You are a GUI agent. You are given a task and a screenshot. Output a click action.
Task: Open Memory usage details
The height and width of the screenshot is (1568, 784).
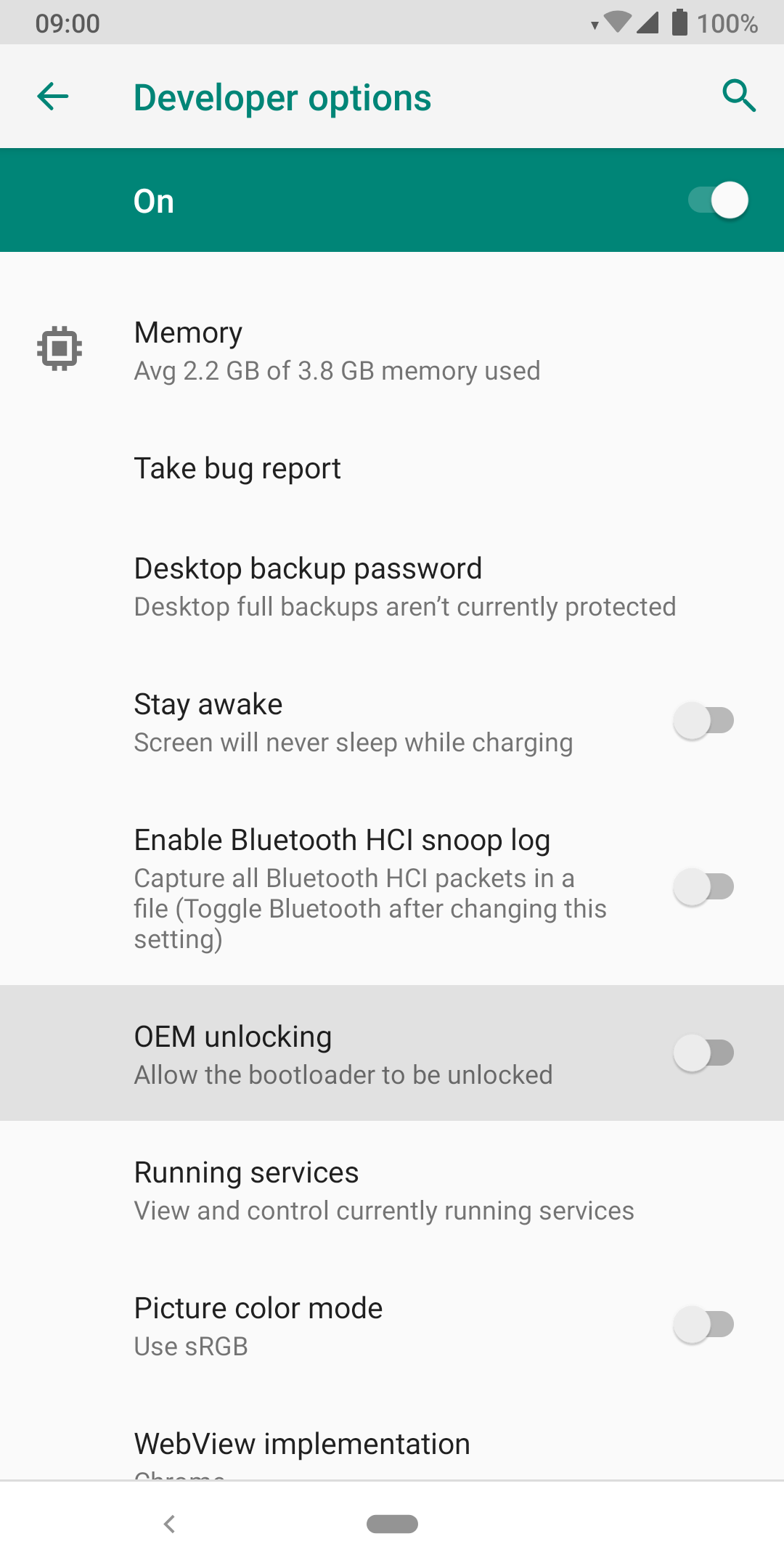coord(392,351)
